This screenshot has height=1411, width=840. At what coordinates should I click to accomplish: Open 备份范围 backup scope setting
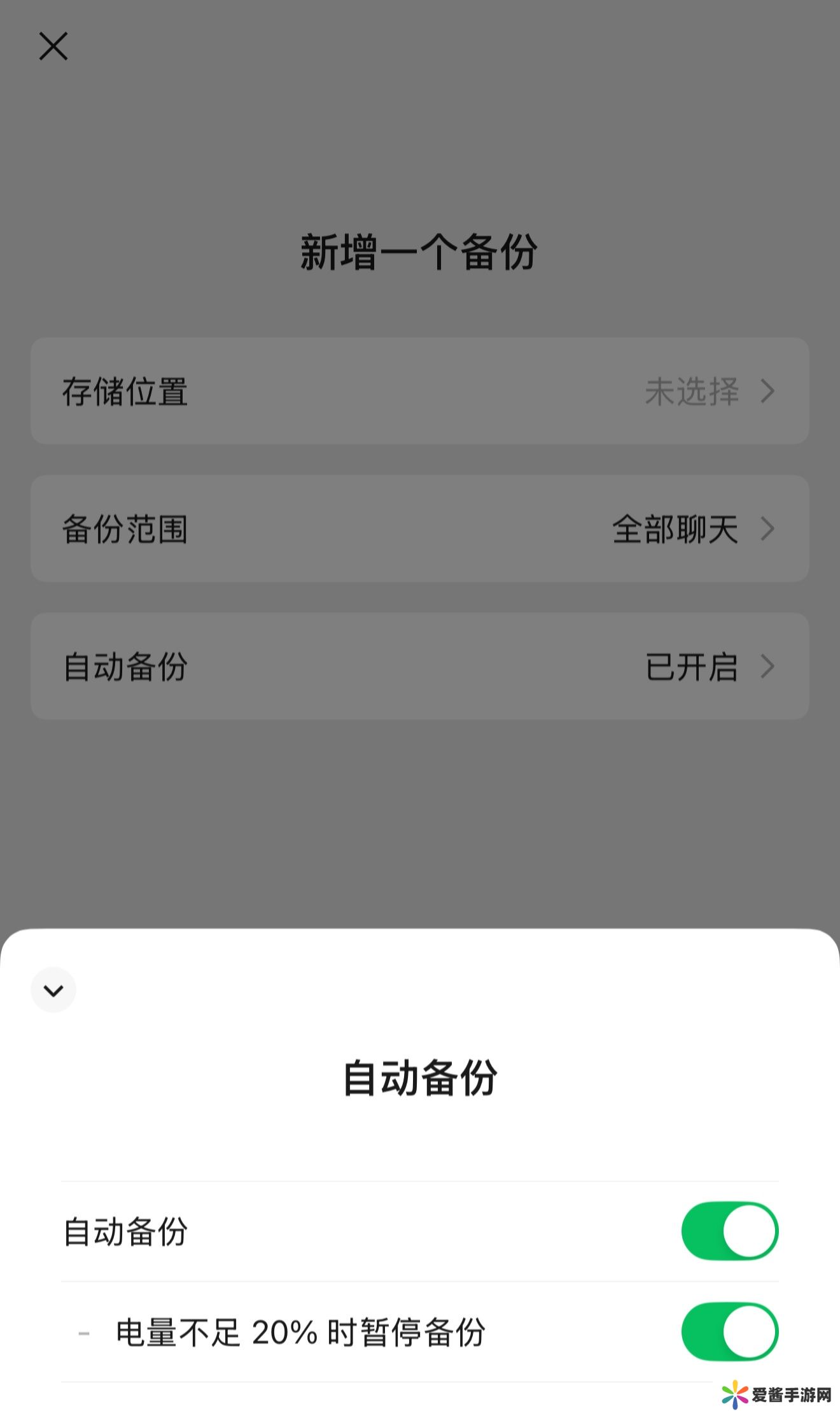tap(420, 528)
